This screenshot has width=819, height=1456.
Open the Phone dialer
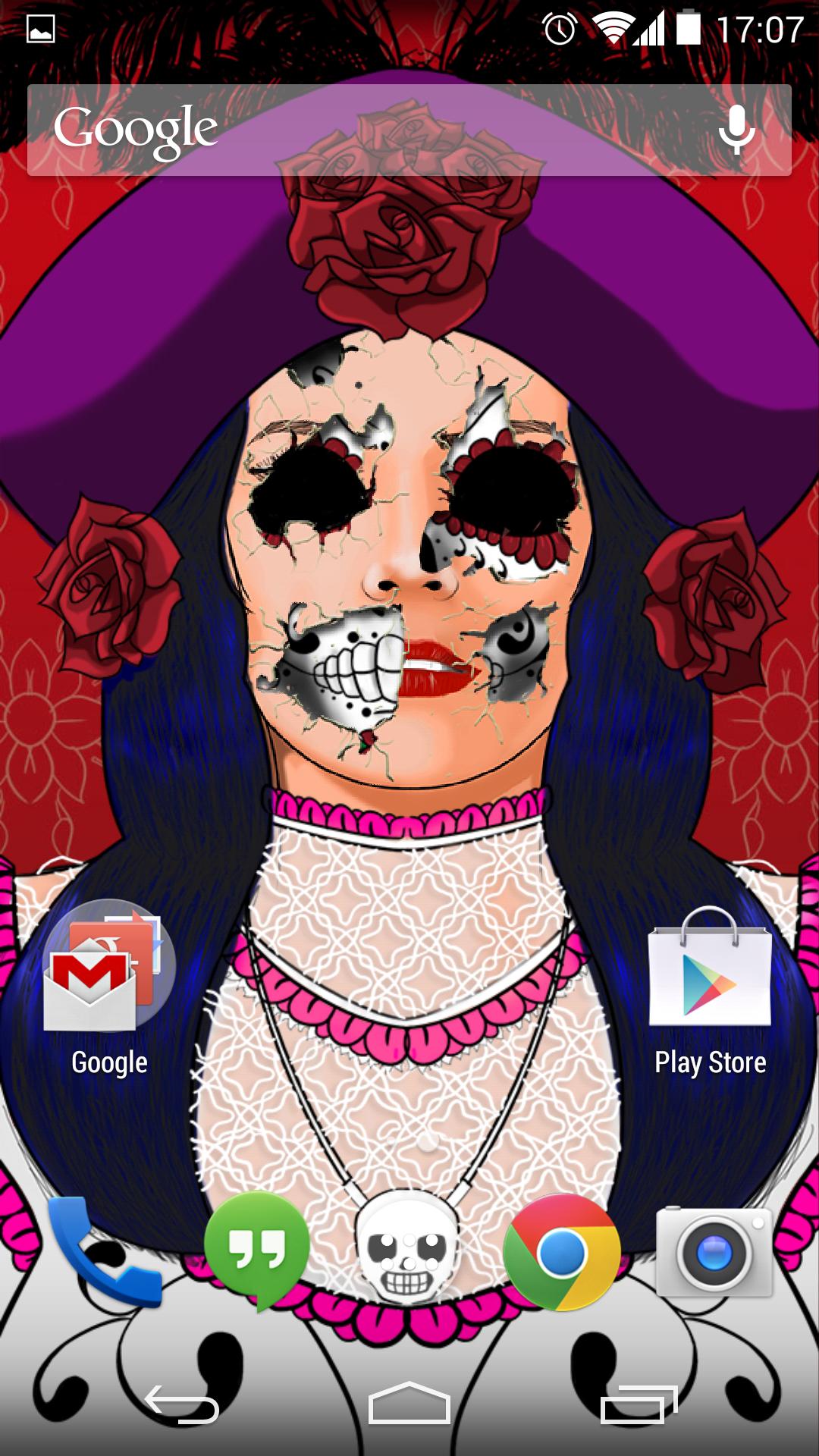(105, 1252)
